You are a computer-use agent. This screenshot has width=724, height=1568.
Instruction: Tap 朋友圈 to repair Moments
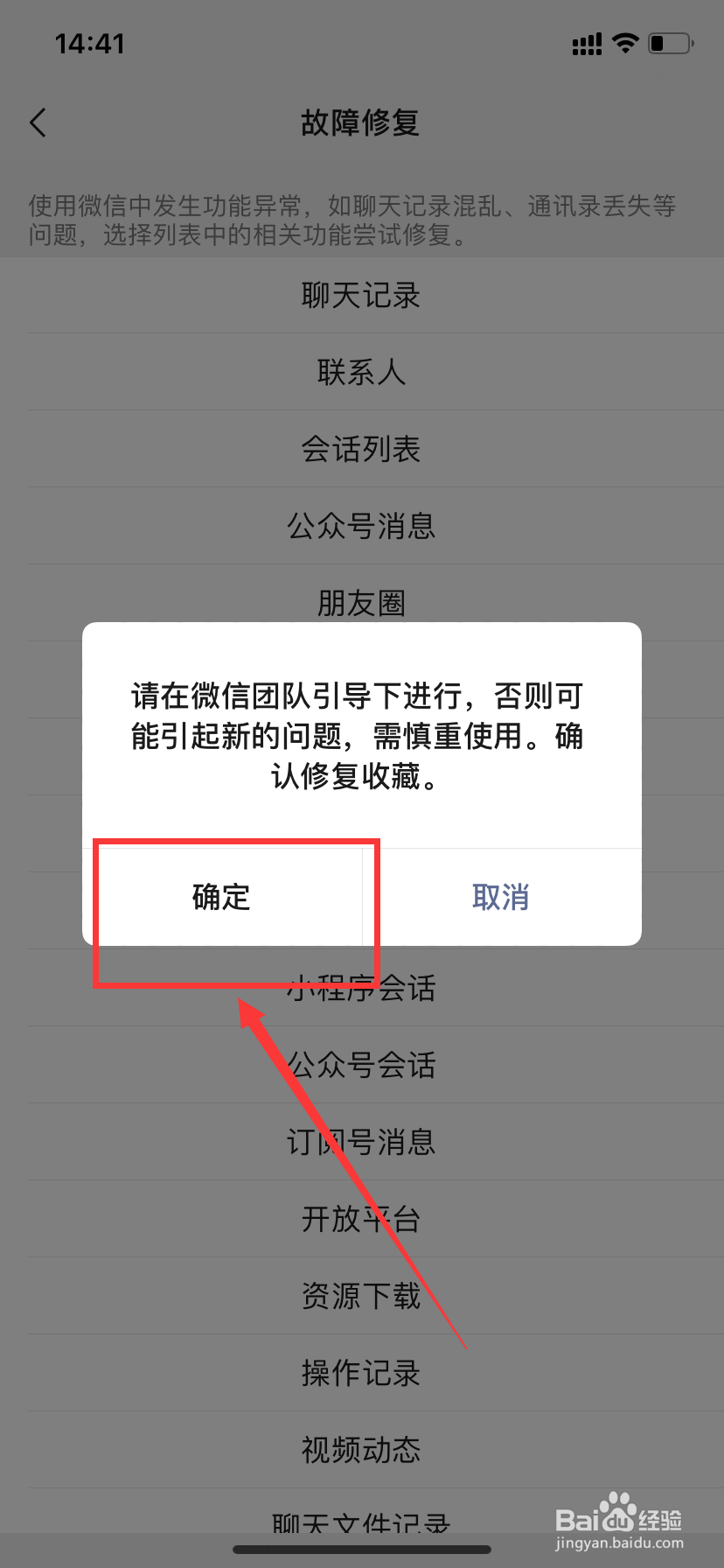[x=361, y=602]
